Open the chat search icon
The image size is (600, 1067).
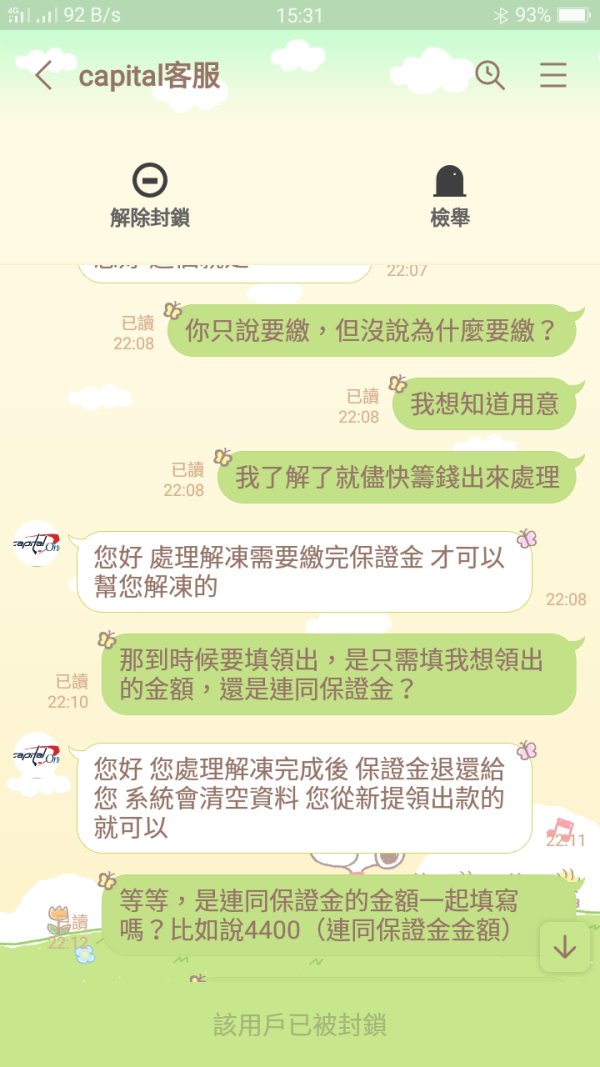[x=490, y=75]
